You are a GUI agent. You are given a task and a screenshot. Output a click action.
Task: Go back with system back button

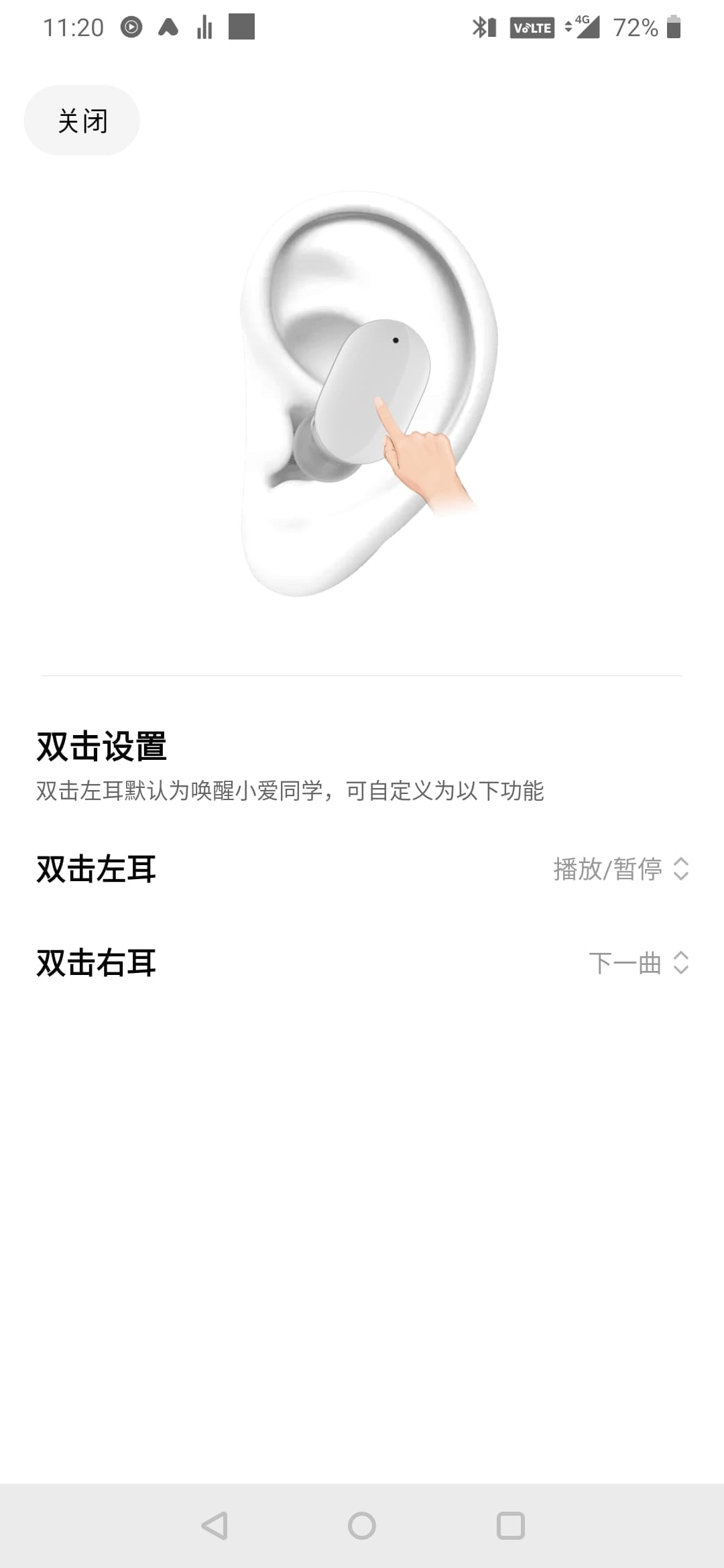click(215, 1526)
